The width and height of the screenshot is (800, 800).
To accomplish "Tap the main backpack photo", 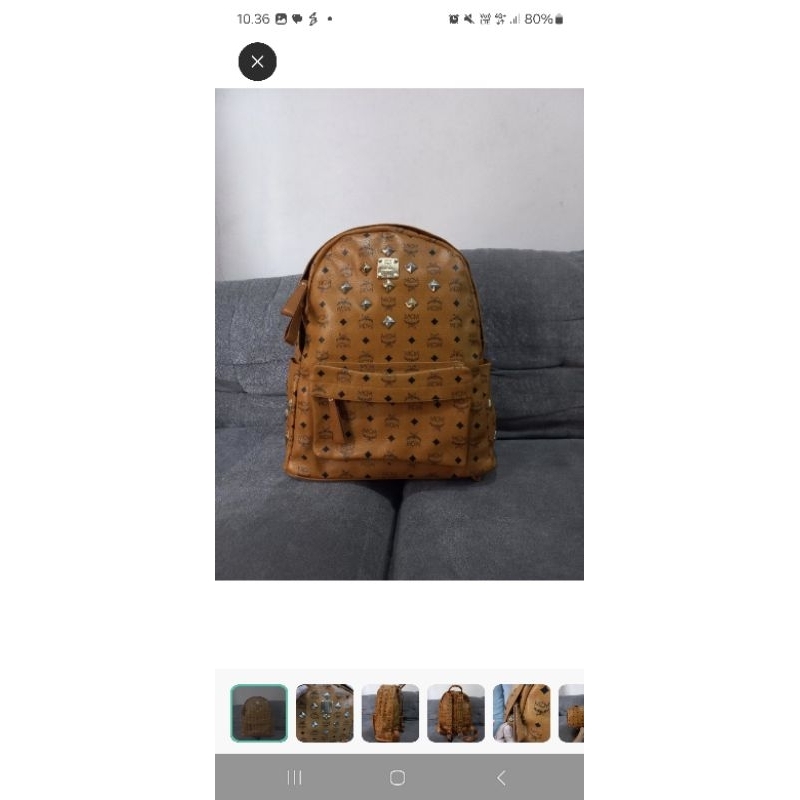I will (399, 334).
